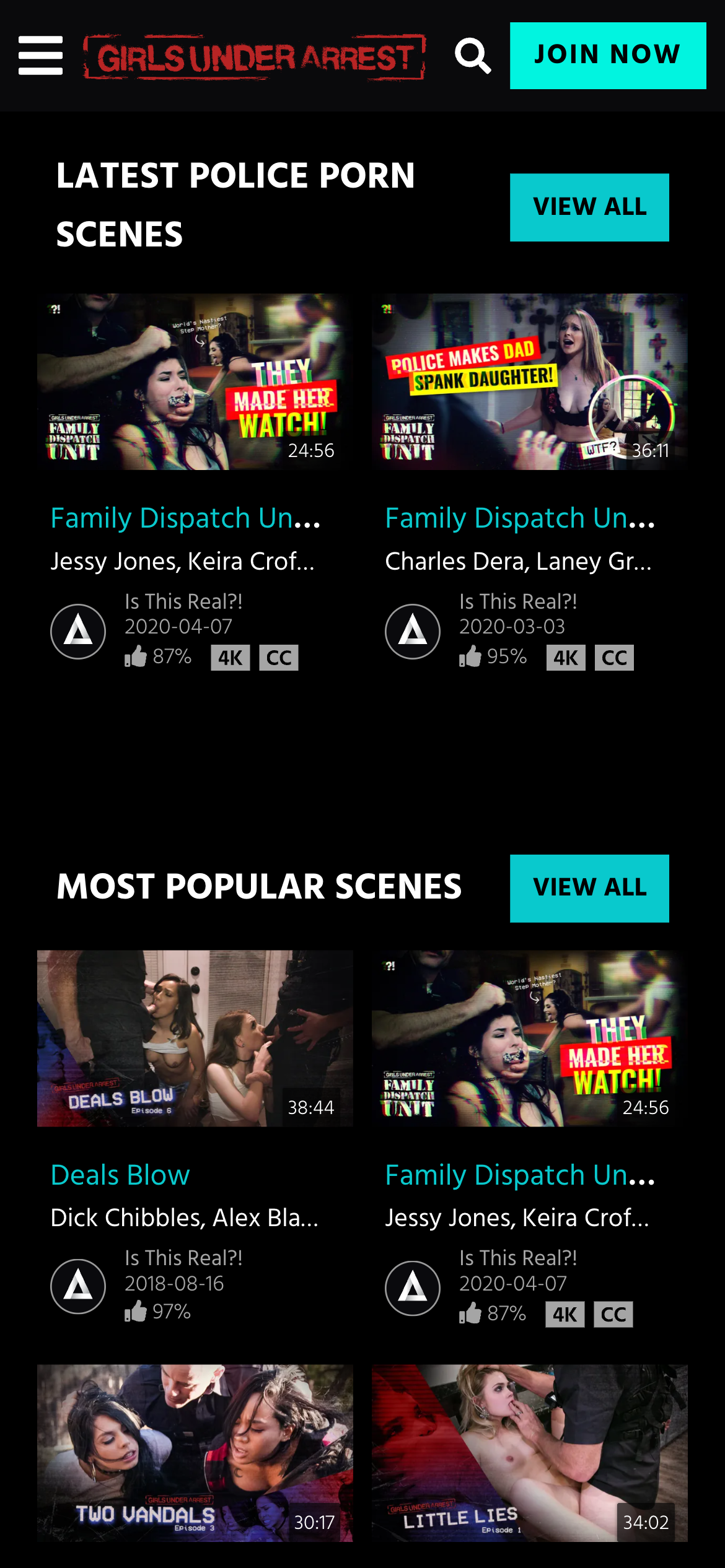Tap the site logo to go home
The image size is (725, 1568).
[x=254, y=57]
